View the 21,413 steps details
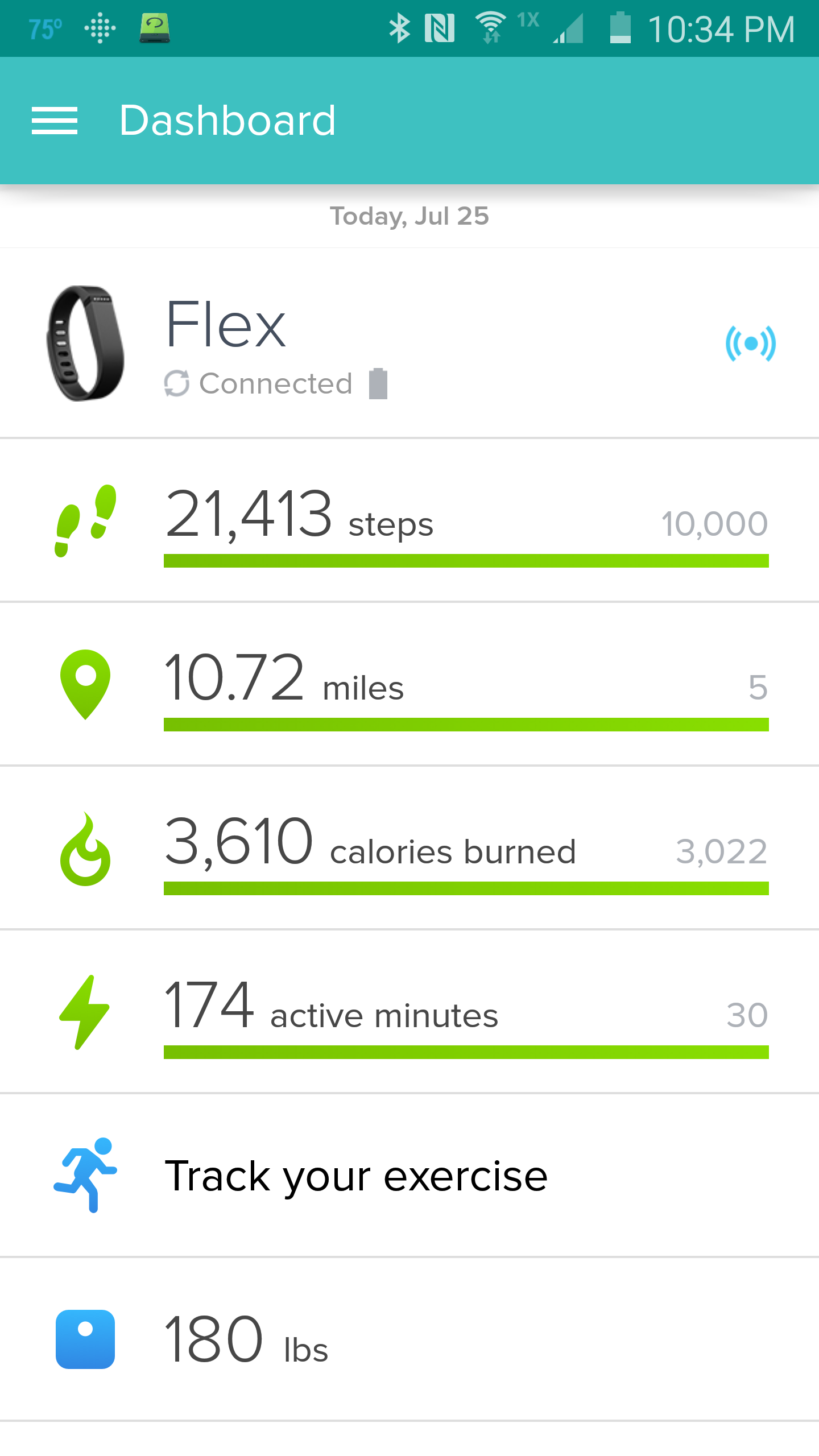Viewport: 819px width, 1456px height. coord(409,520)
